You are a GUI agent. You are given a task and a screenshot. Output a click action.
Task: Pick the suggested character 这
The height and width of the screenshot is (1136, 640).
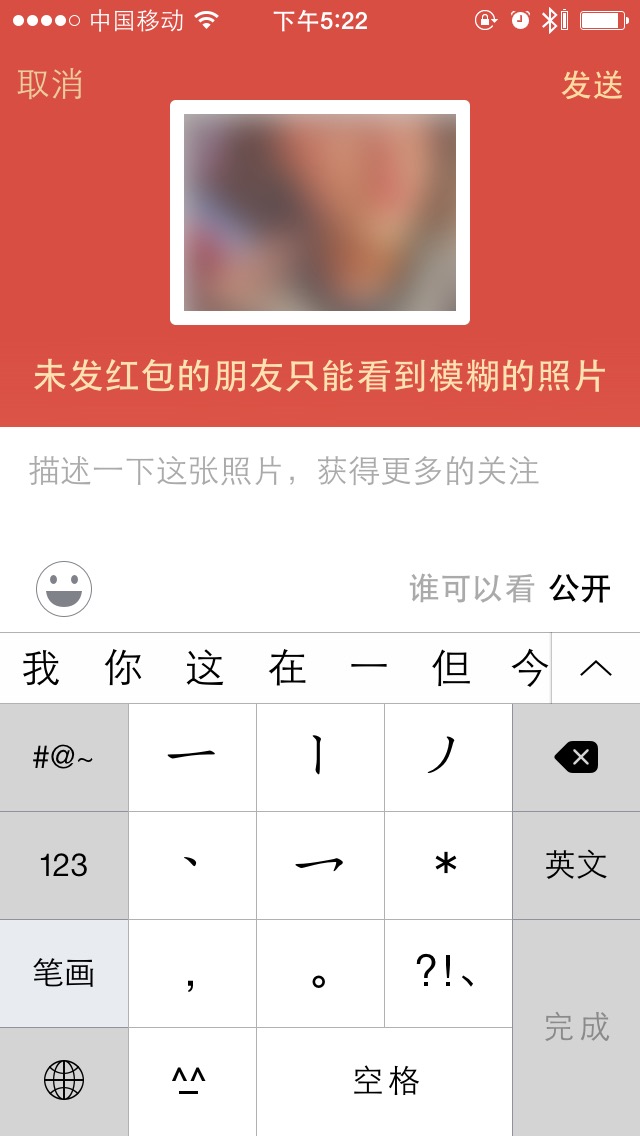pyautogui.click(x=205, y=668)
